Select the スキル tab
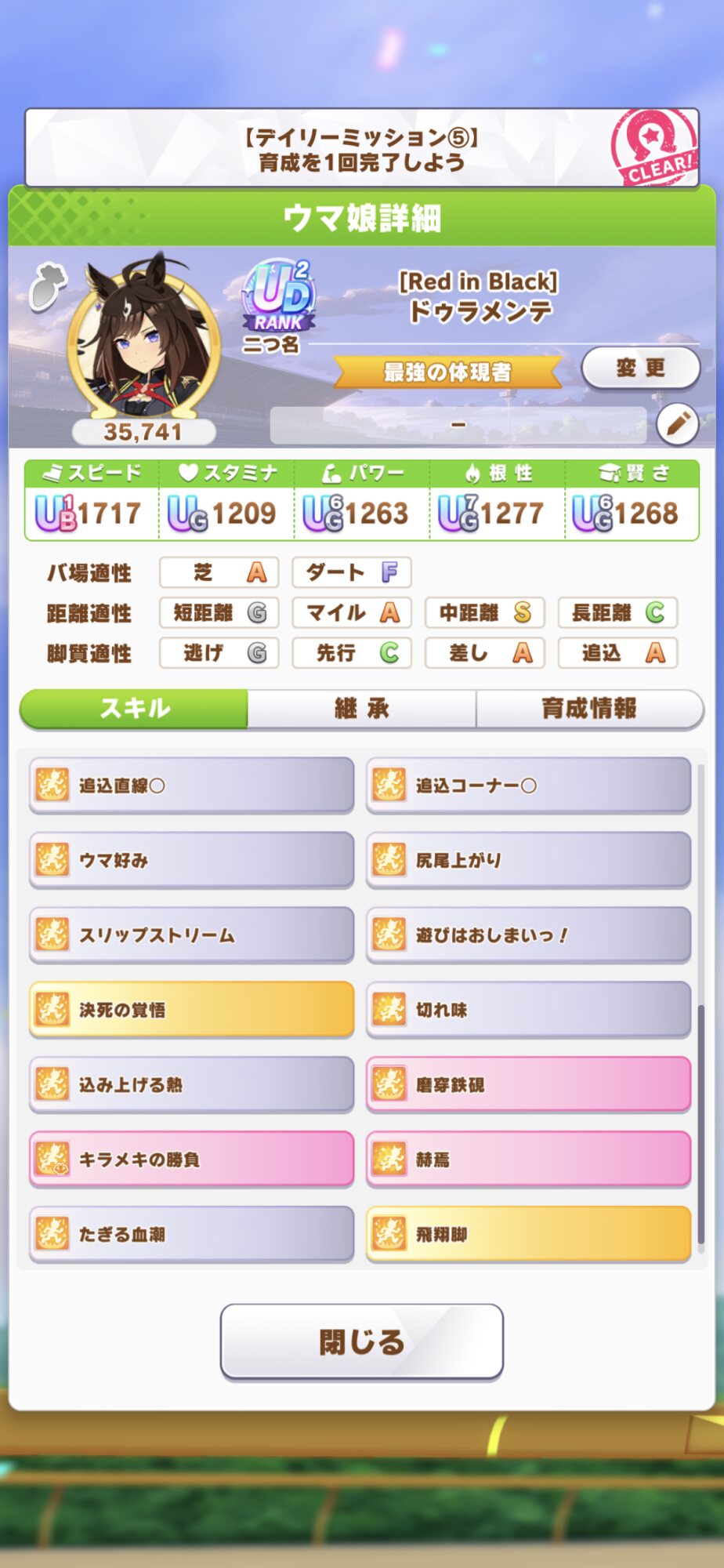724x1568 pixels. pyautogui.click(x=134, y=709)
